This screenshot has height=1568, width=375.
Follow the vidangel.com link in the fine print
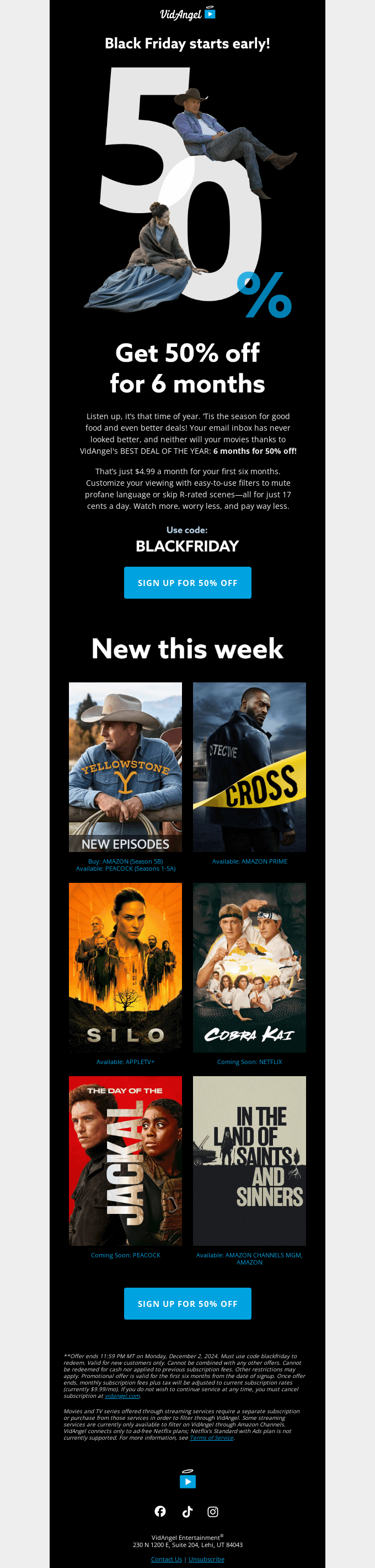(x=122, y=1396)
